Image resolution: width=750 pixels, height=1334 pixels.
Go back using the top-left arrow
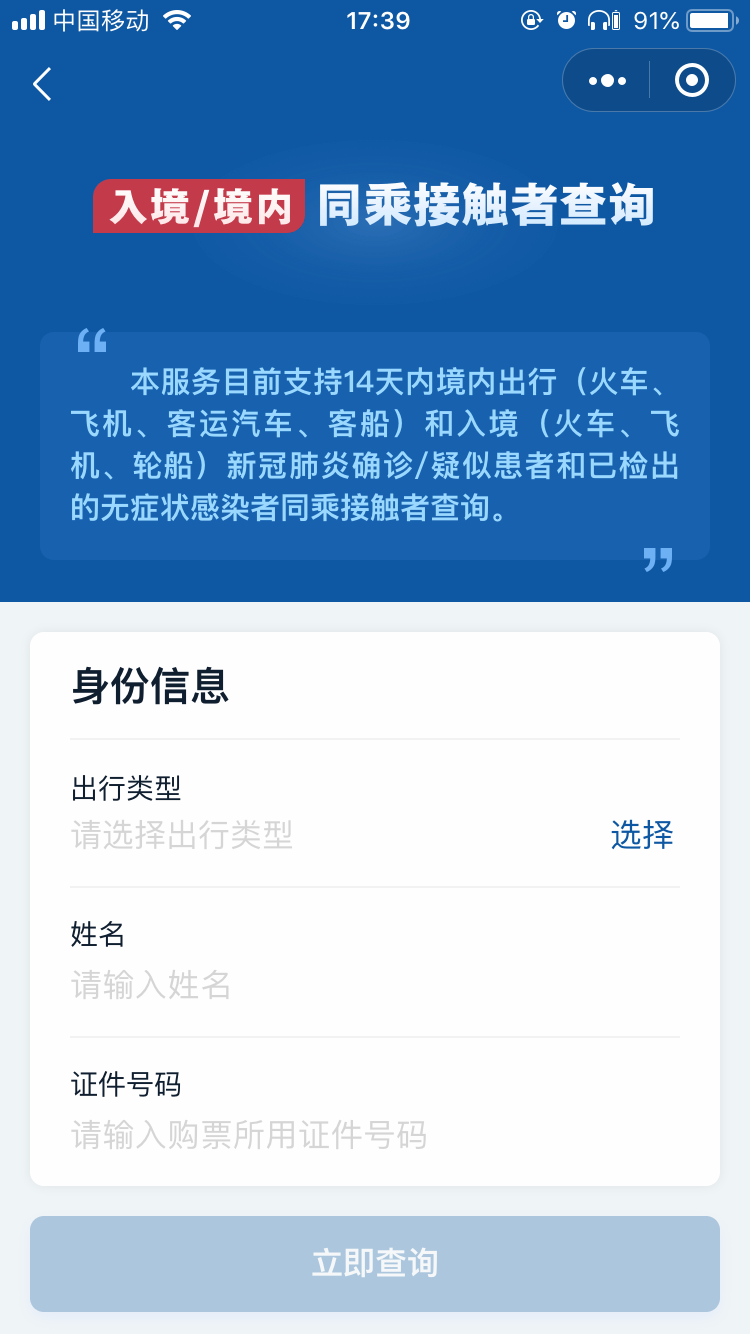[42, 84]
